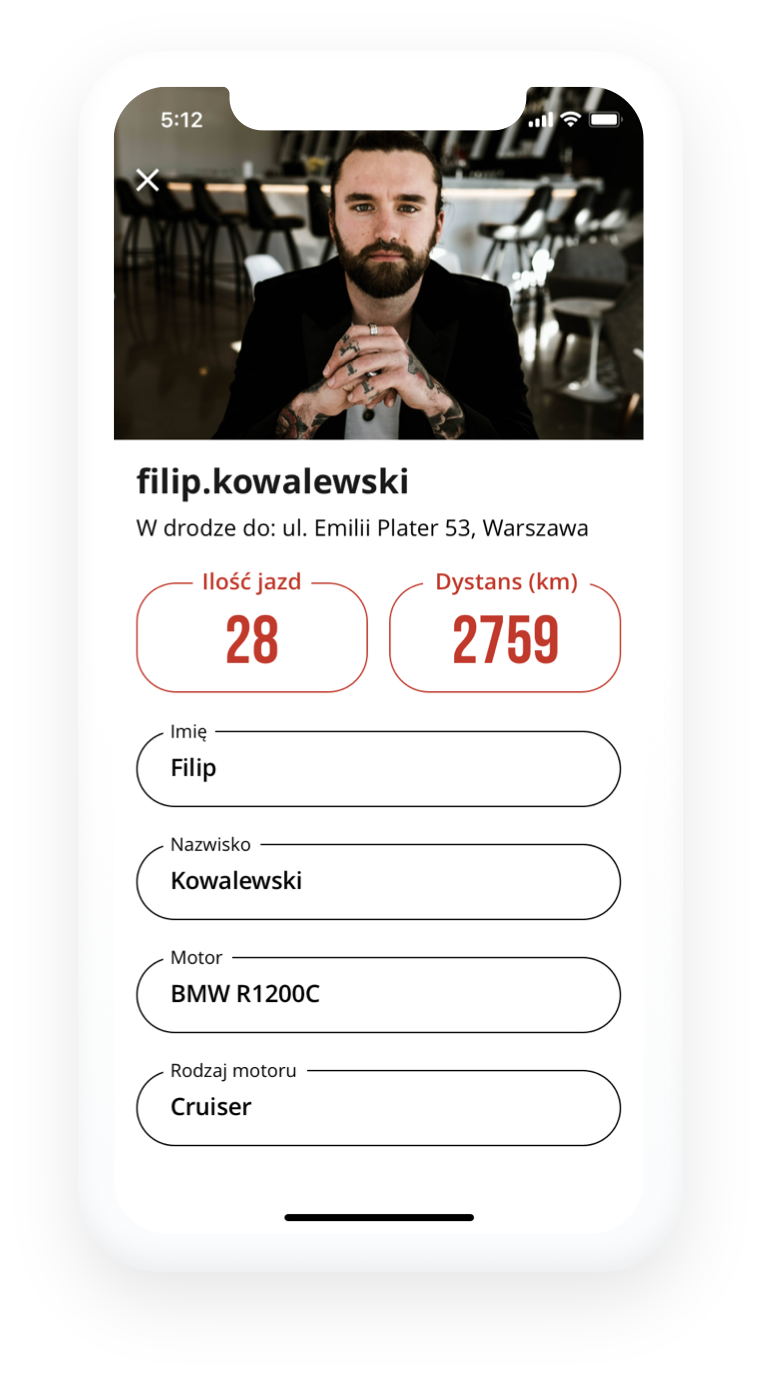Select the Motor field showing BMW R1200C

point(378,995)
